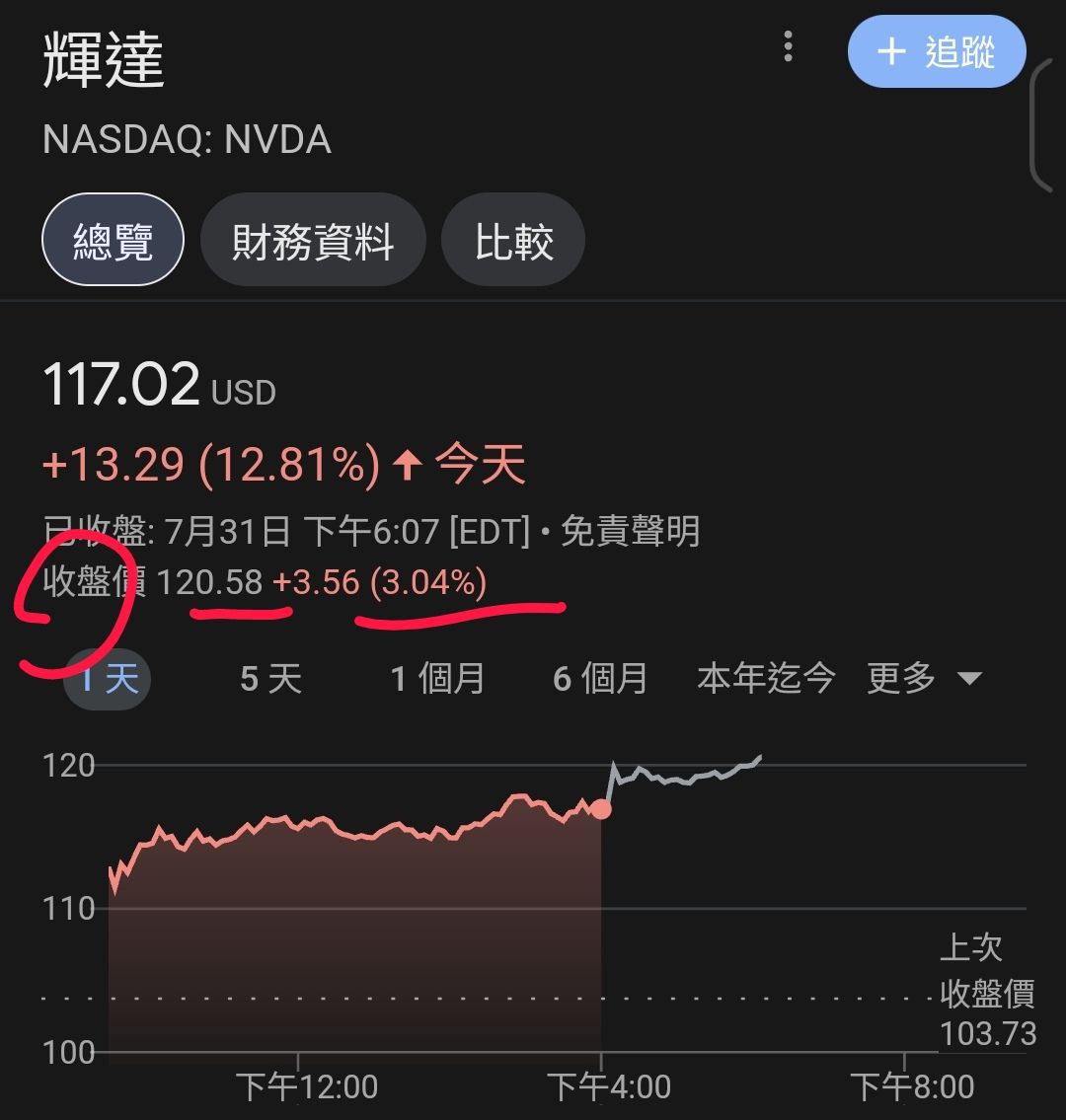This screenshot has width=1066, height=1120.
Task: Change chart to 6 個月 range
Action: pyautogui.click(x=600, y=679)
